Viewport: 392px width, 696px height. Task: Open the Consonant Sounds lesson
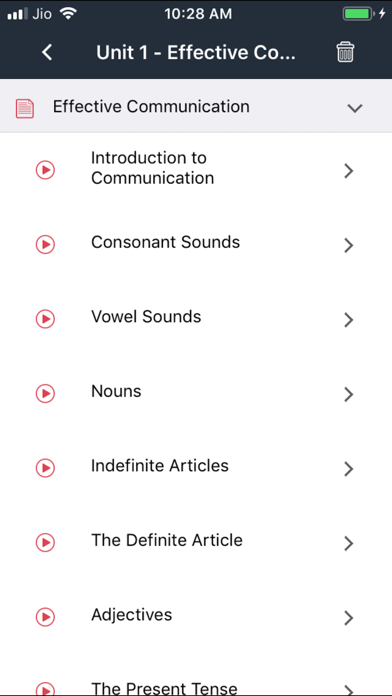(196, 243)
